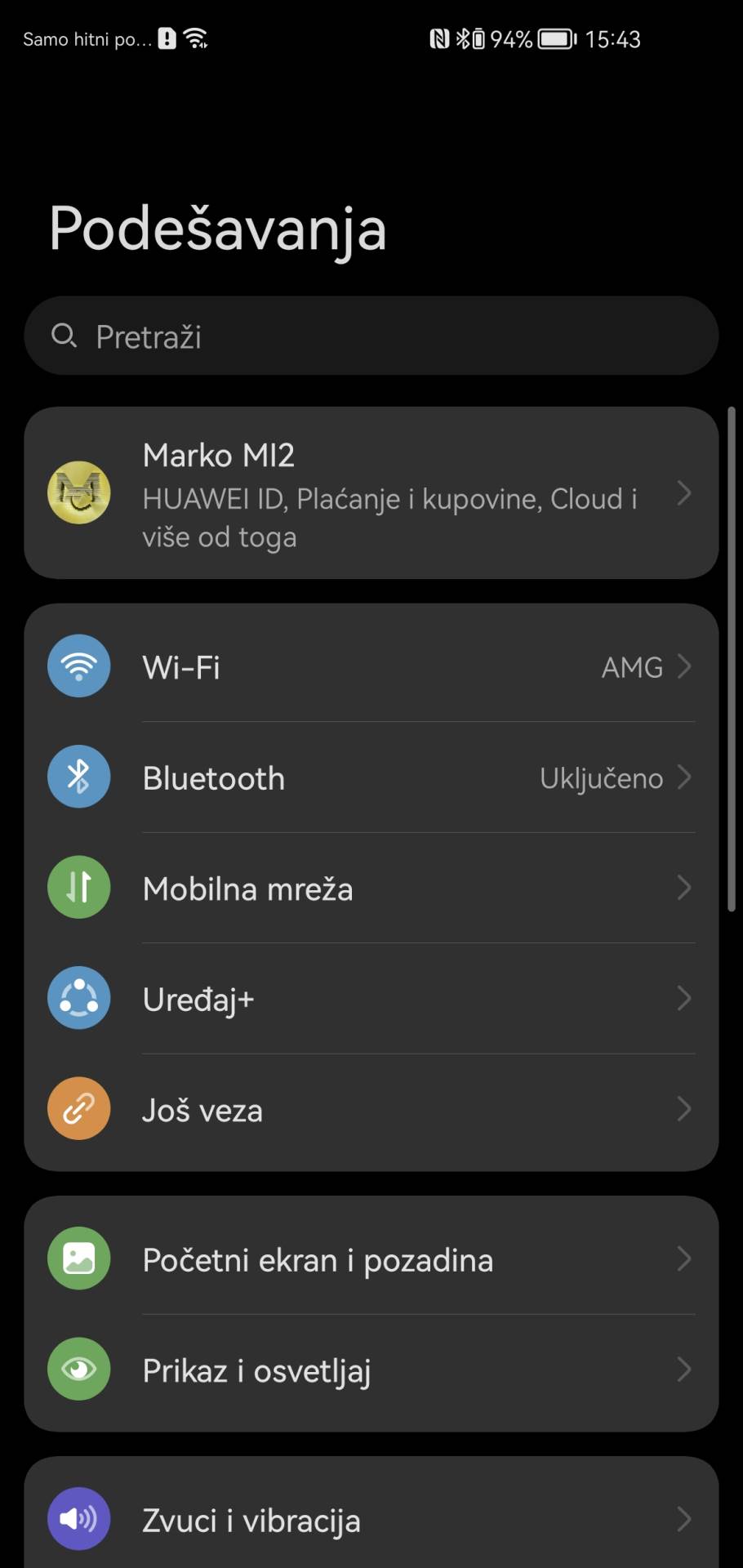Tap the Pretraži search field

pos(371,336)
